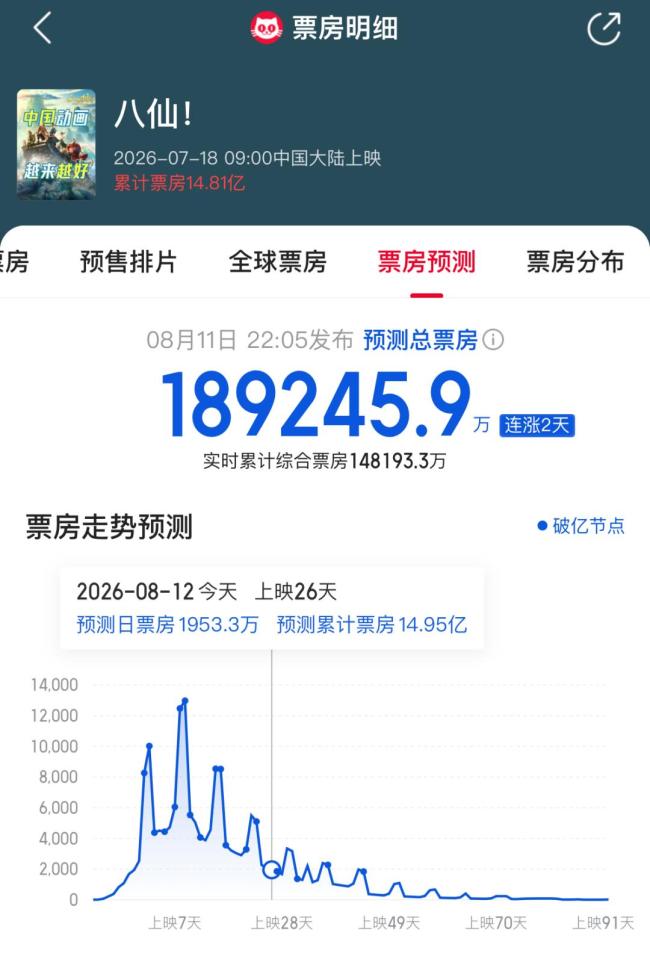Tap the 破亿节点 legend toggle

580,526
